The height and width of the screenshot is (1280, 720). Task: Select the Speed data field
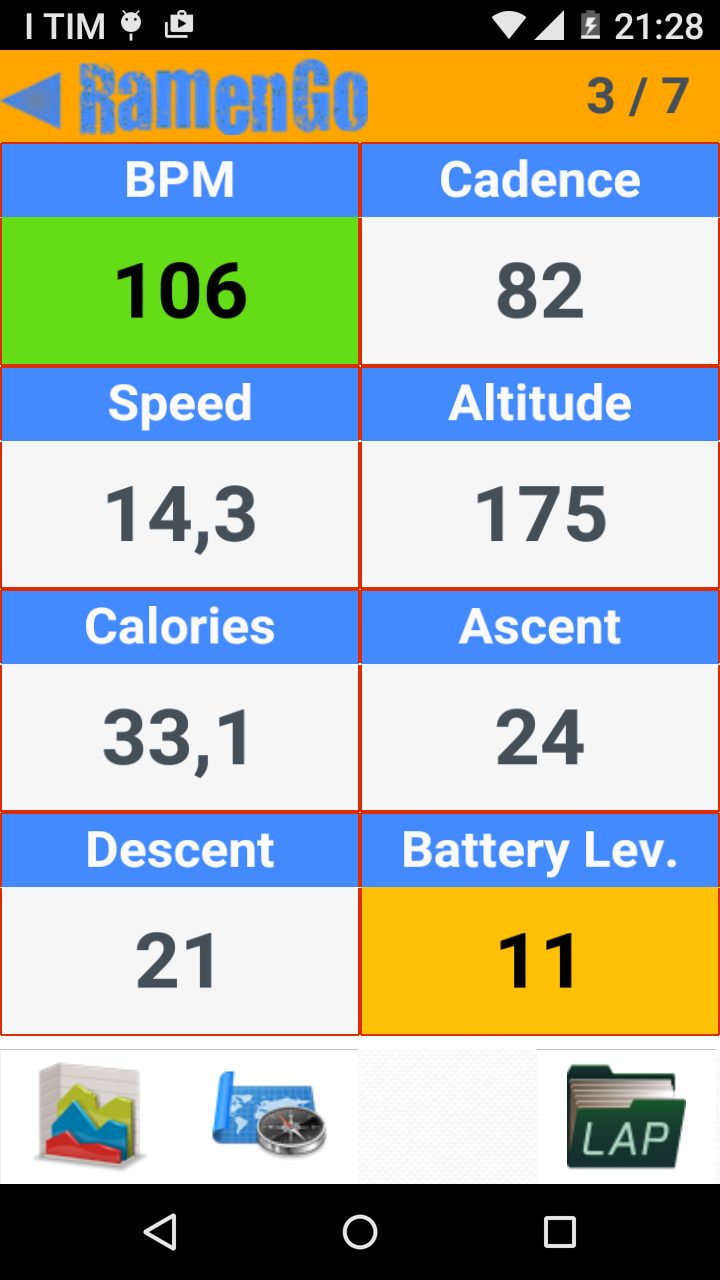pos(180,477)
